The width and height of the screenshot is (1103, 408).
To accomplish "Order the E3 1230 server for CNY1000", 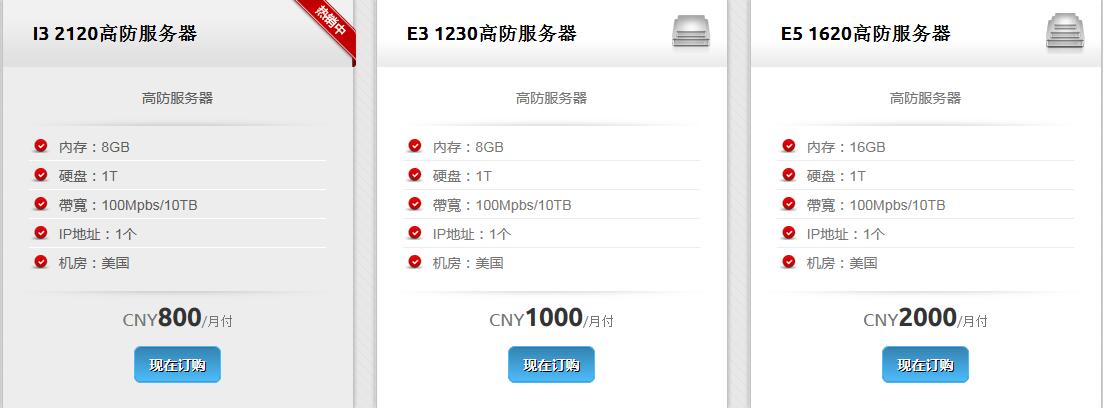I will click(x=551, y=365).
